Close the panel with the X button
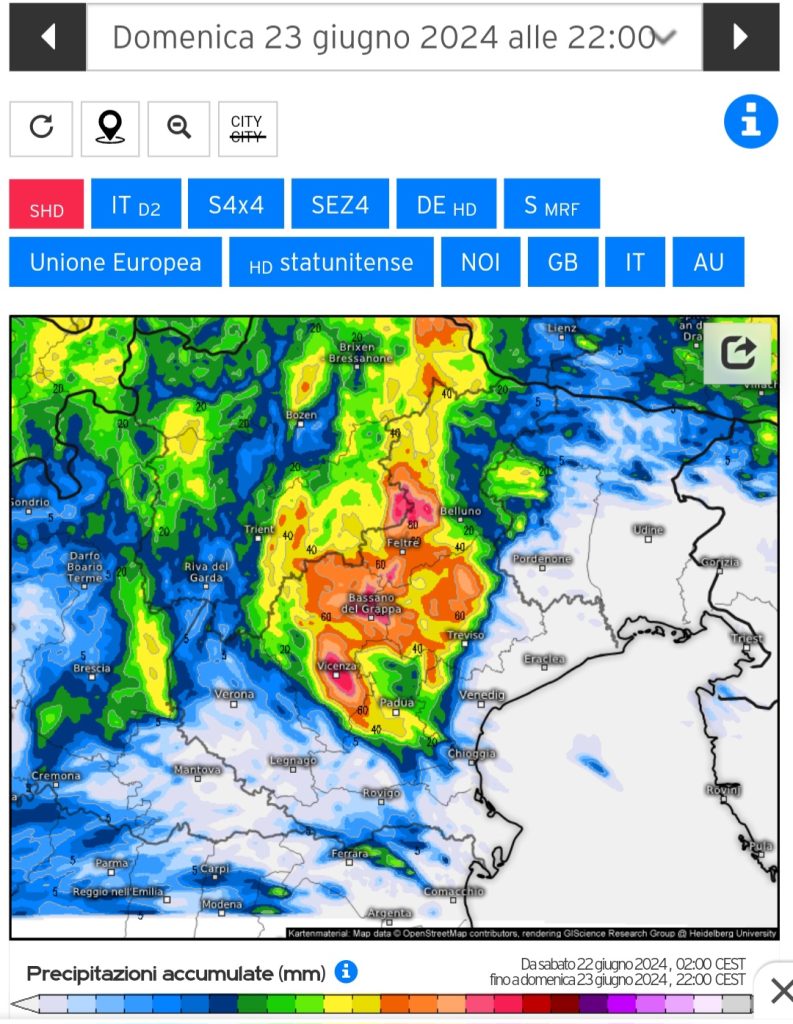 pyautogui.click(x=780, y=991)
